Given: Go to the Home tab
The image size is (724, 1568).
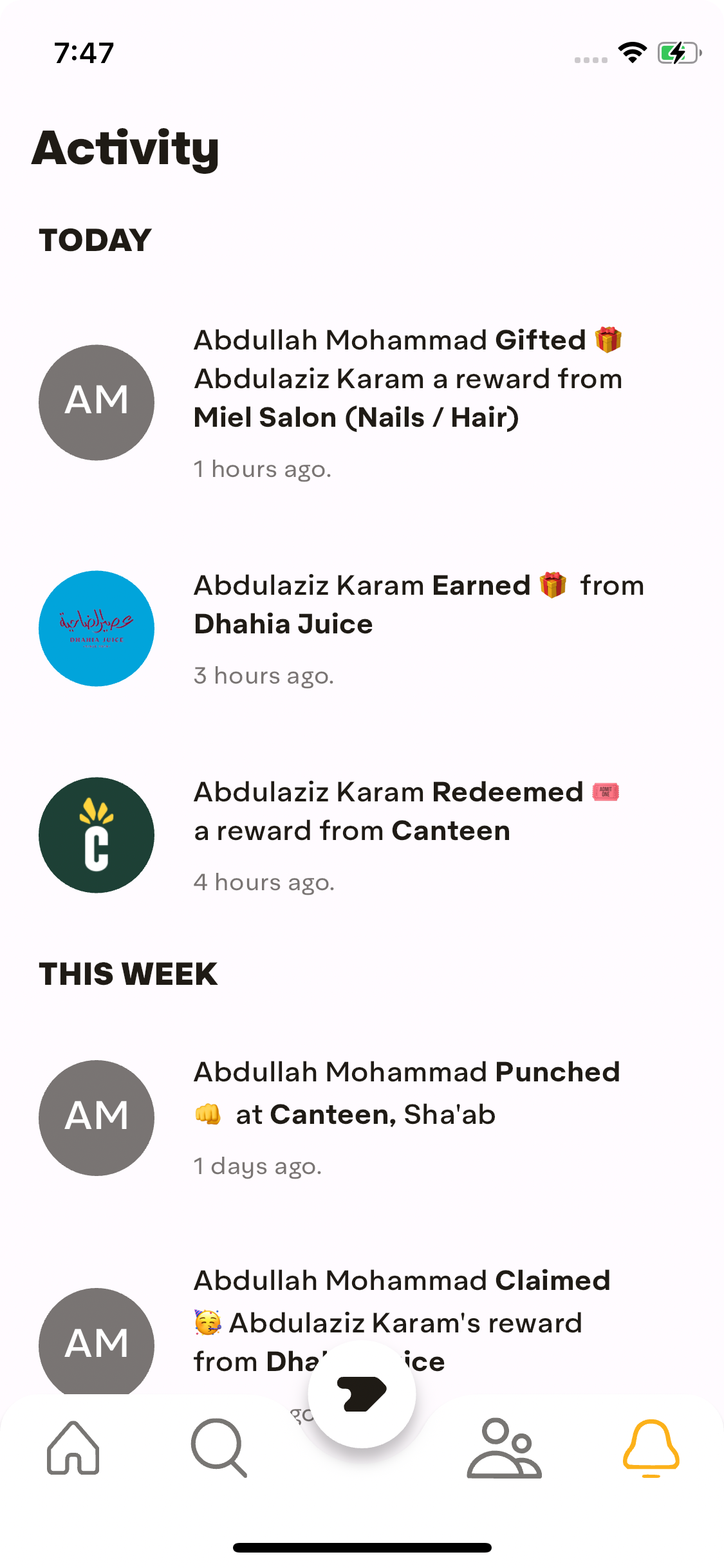Looking at the screenshot, I should pos(73,1448).
